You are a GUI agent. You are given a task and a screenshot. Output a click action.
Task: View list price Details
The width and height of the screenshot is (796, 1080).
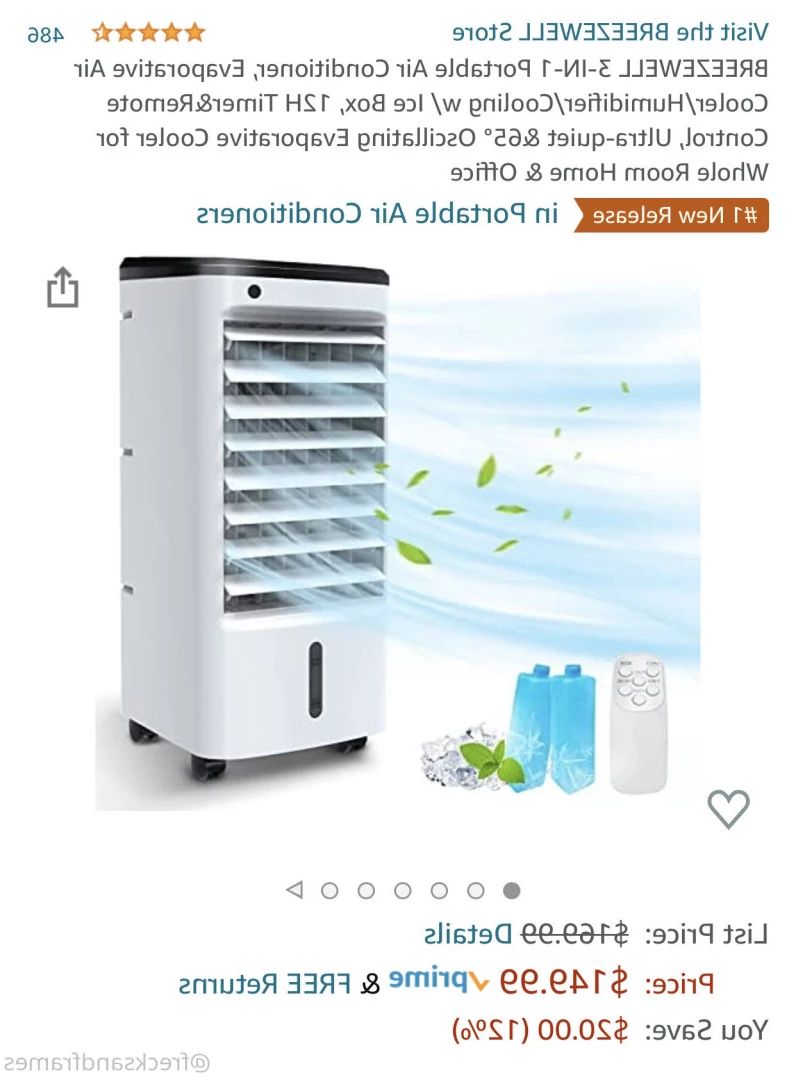(466, 935)
